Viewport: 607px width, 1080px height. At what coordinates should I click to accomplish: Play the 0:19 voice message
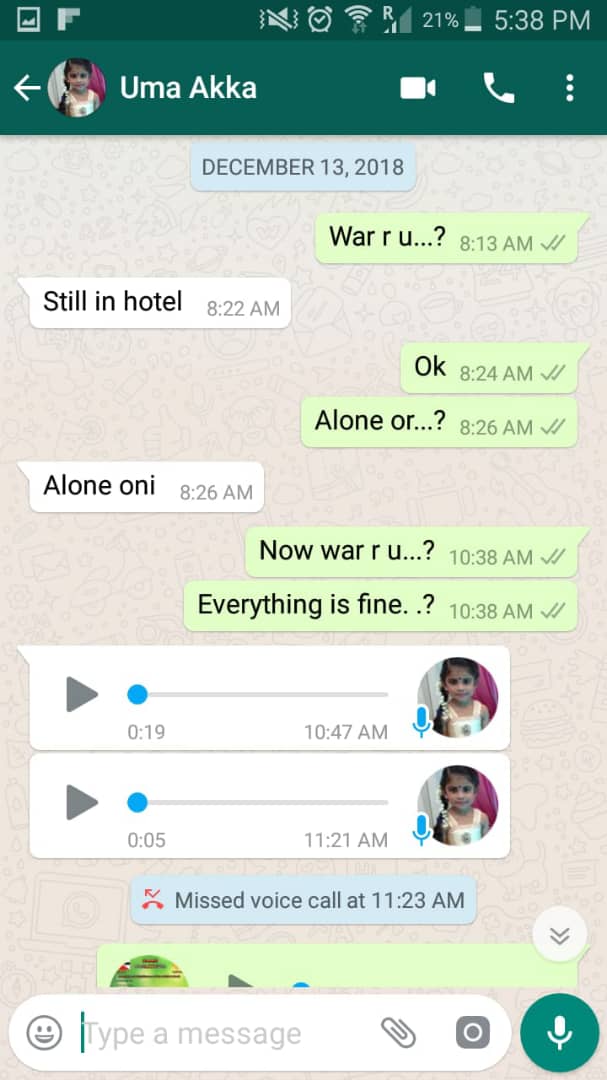pos(81,694)
